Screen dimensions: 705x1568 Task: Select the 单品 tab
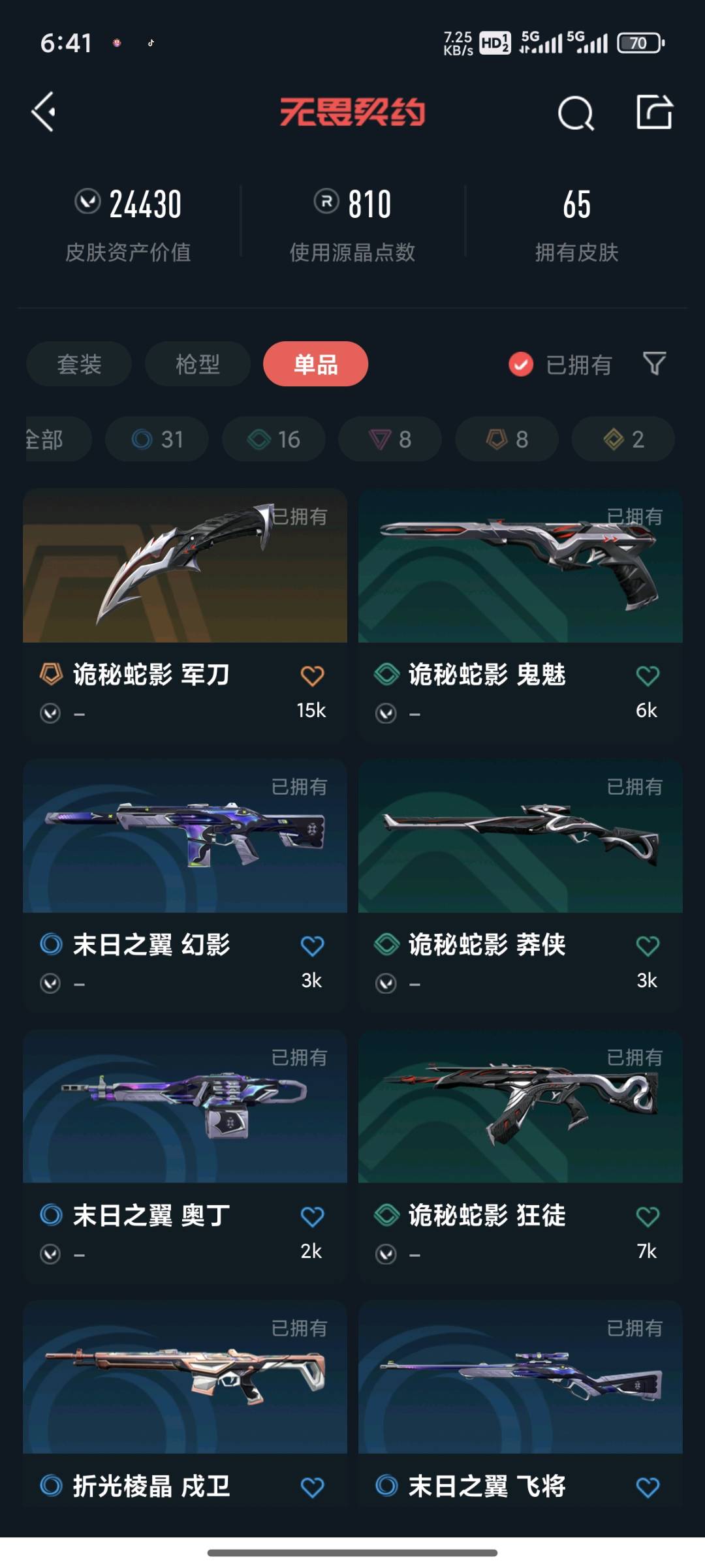[315, 364]
